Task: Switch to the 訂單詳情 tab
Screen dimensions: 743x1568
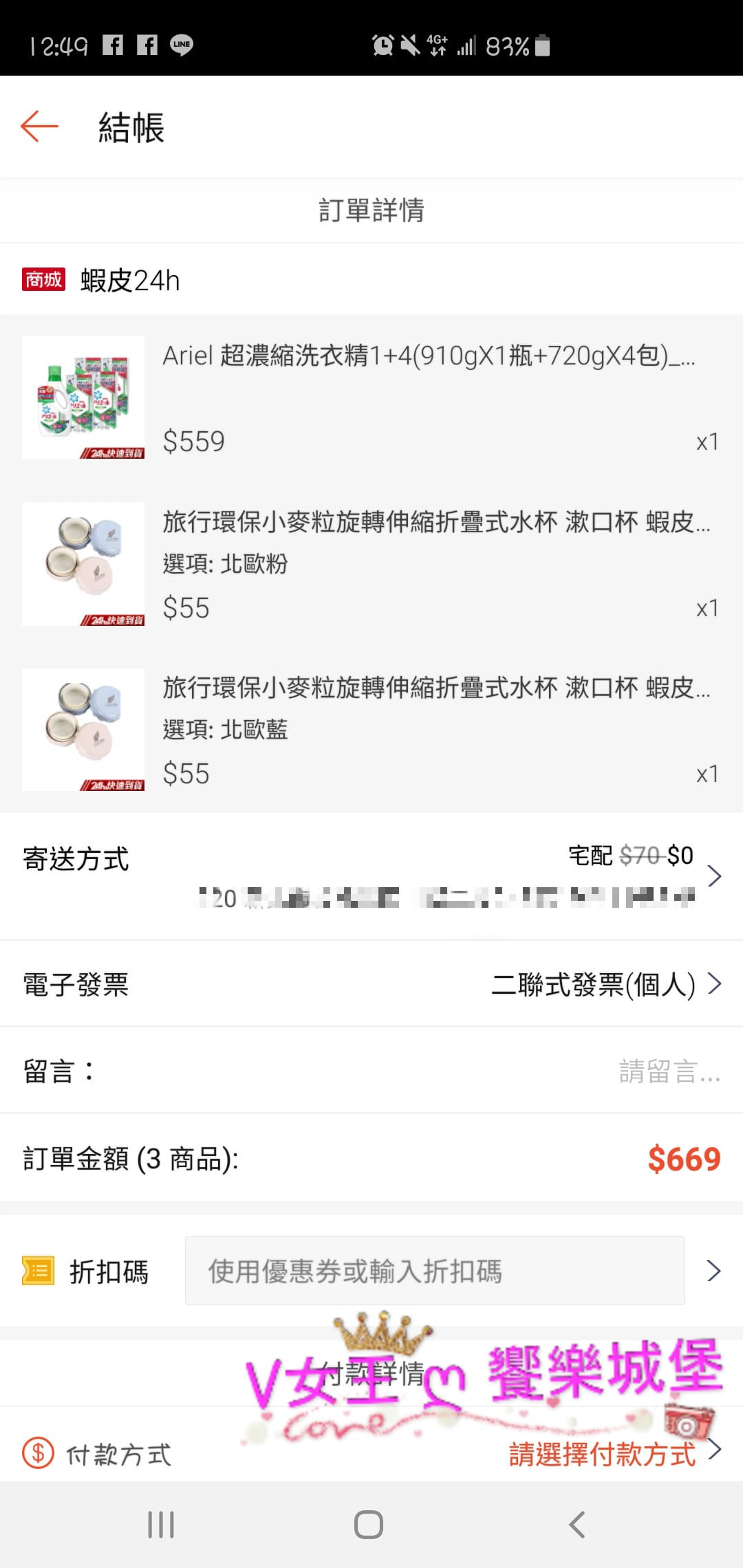Action: click(371, 210)
